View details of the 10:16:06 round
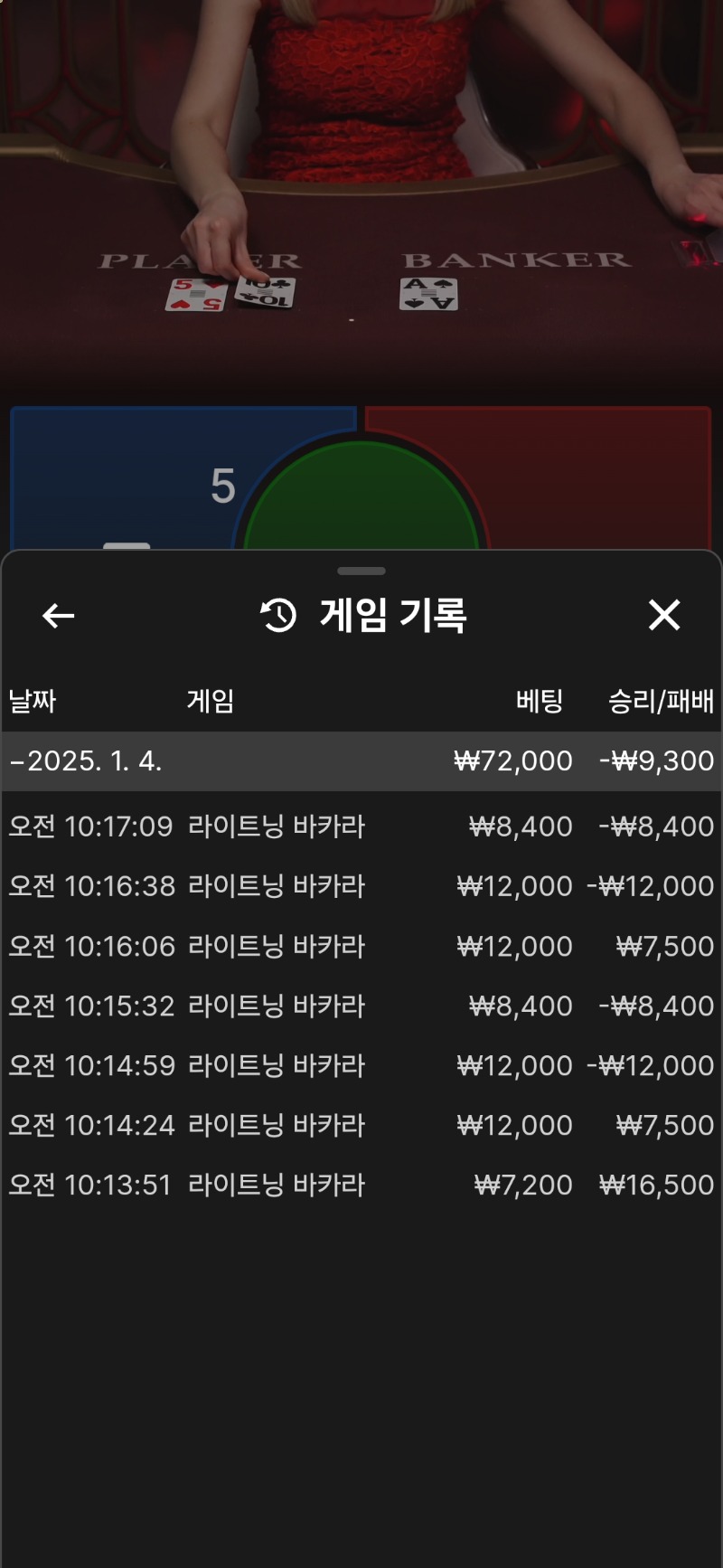This screenshot has height=1568, width=723. tap(361, 947)
